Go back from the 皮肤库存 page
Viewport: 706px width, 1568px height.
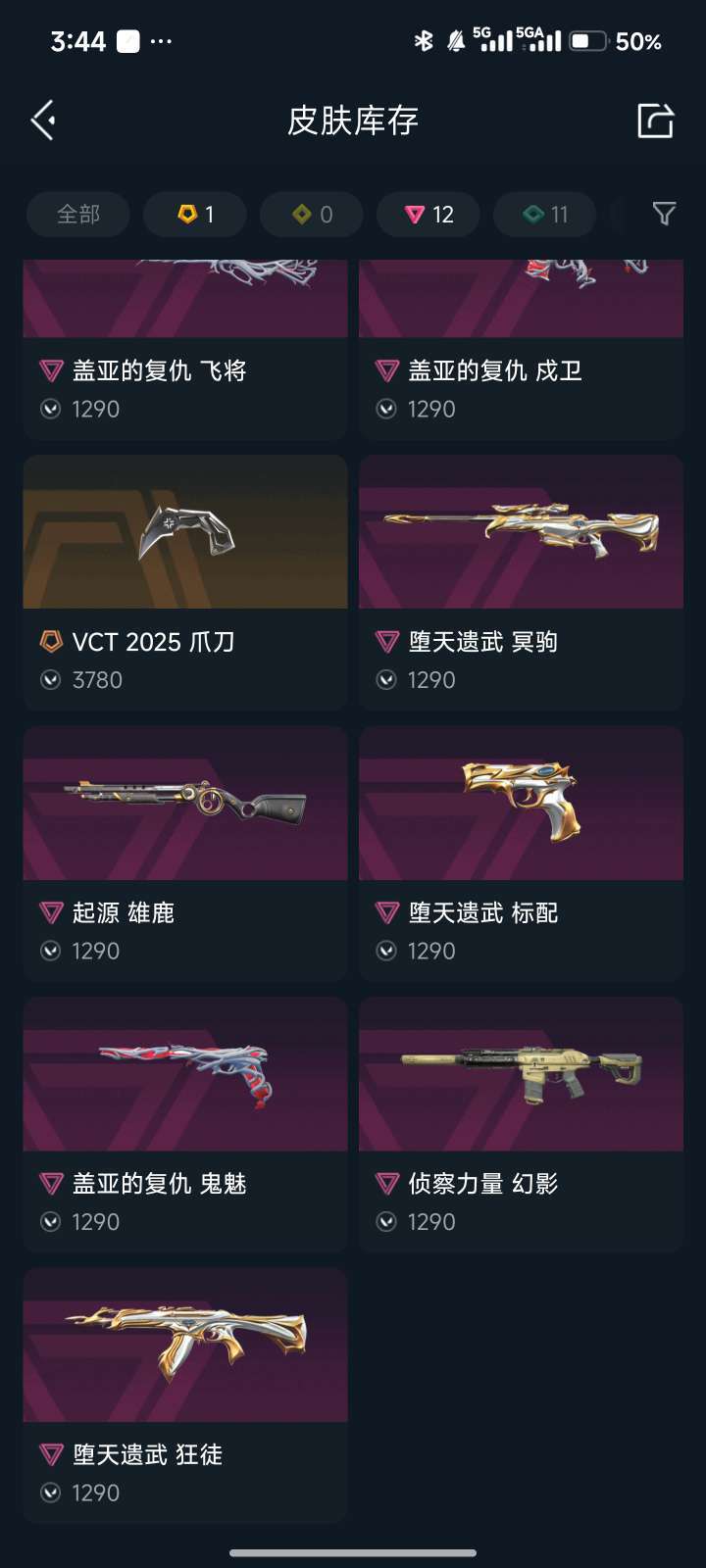tap(43, 121)
